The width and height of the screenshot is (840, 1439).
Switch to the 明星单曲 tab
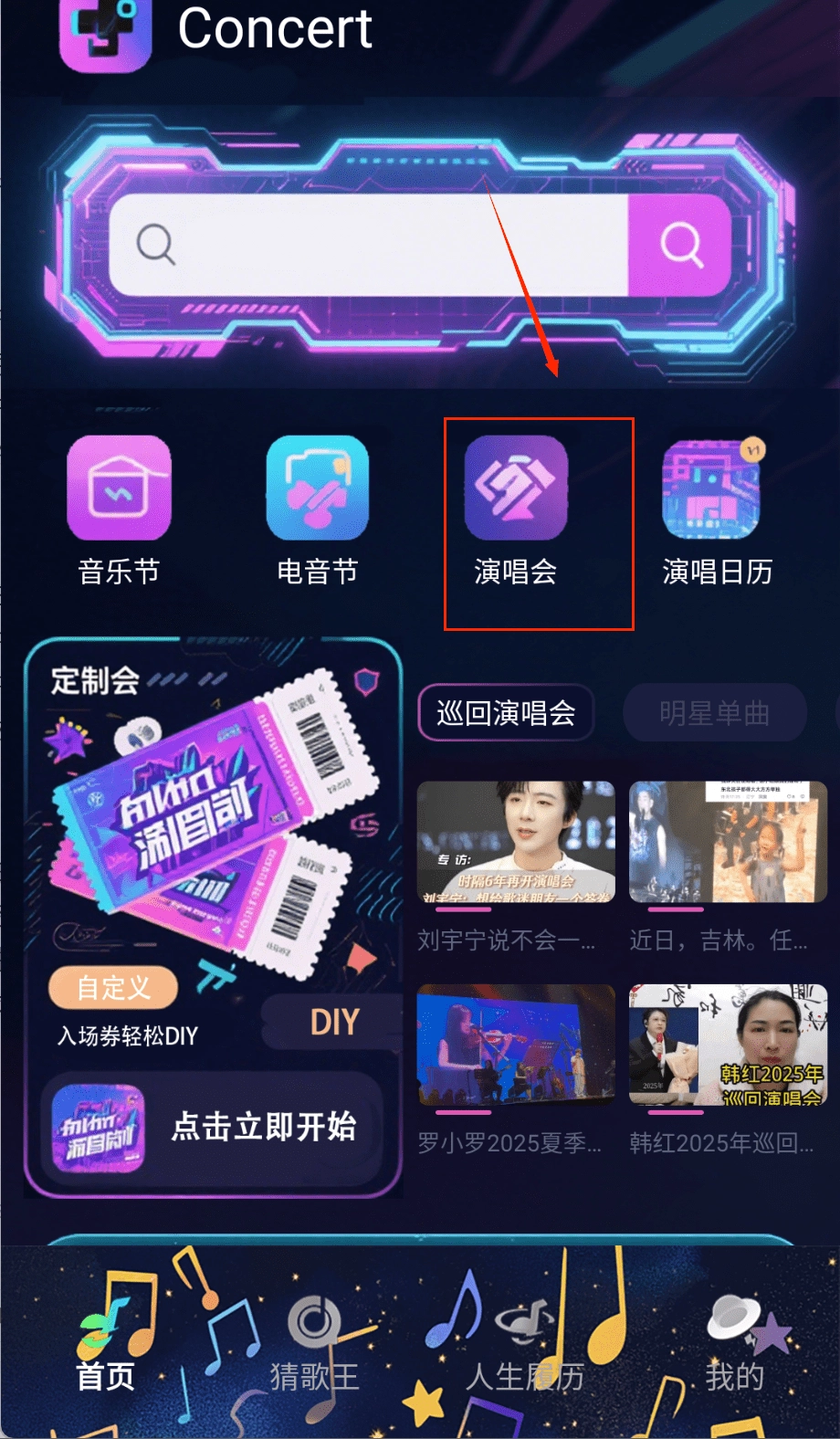click(x=714, y=713)
